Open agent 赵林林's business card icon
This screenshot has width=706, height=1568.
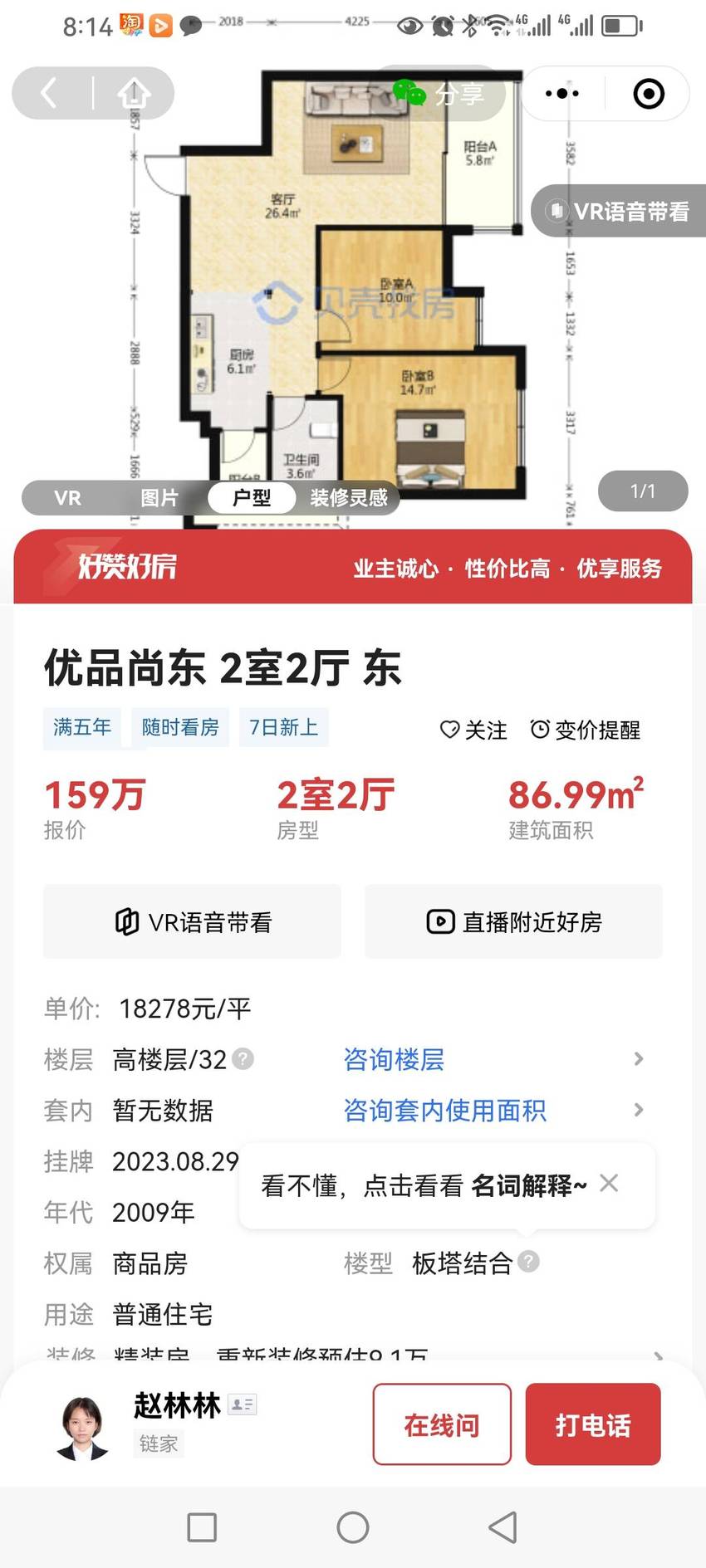[x=242, y=1404]
